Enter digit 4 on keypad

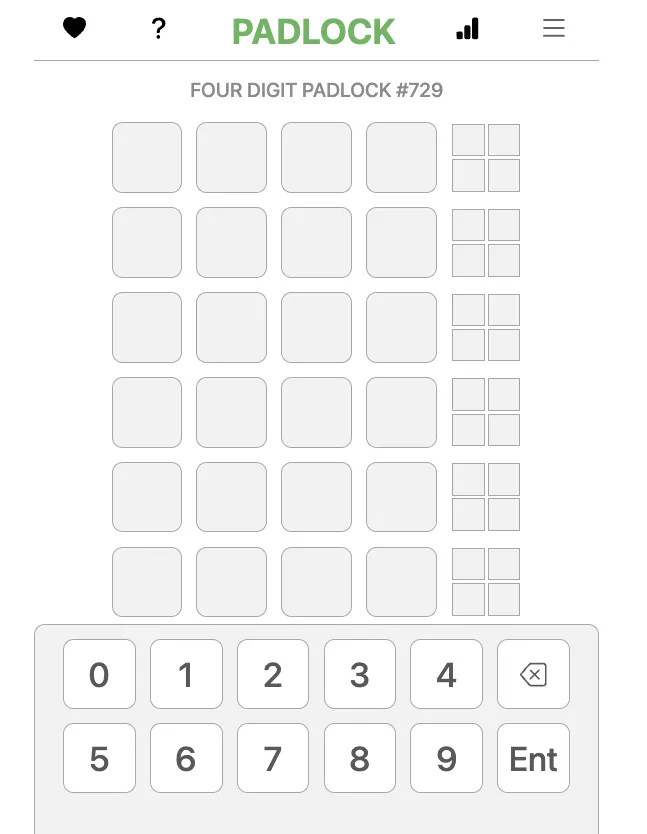[x=446, y=675]
